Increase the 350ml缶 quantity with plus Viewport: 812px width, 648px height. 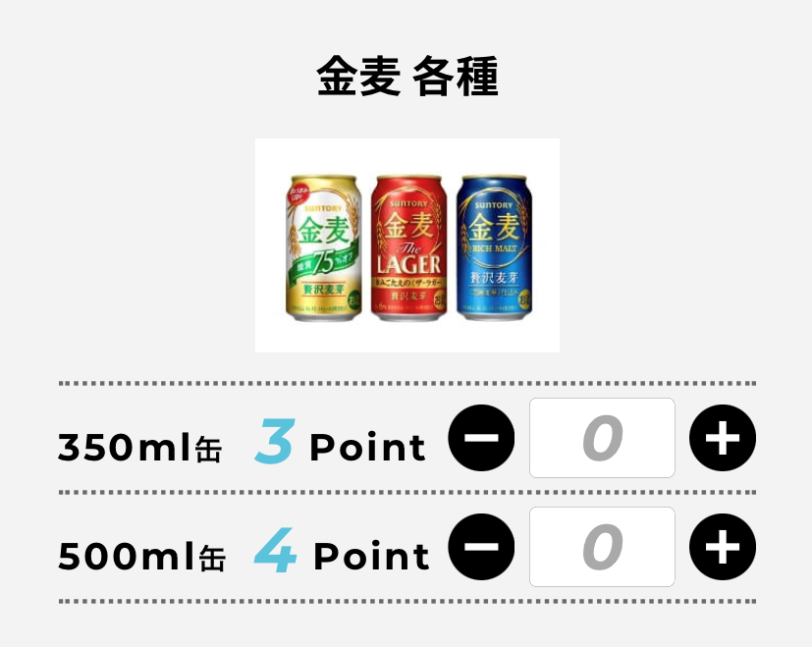click(x=722, y=438)
